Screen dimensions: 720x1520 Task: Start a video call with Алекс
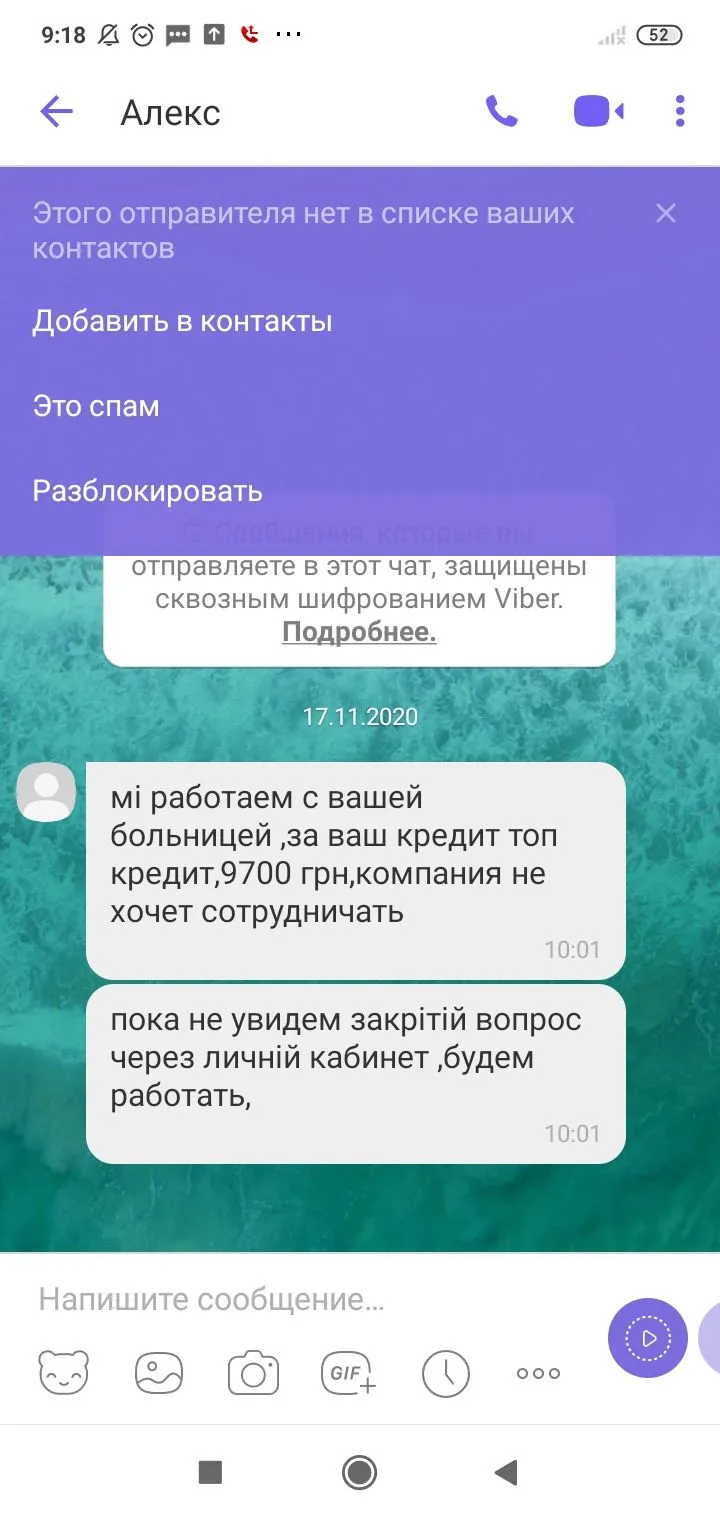coord(598,112)
